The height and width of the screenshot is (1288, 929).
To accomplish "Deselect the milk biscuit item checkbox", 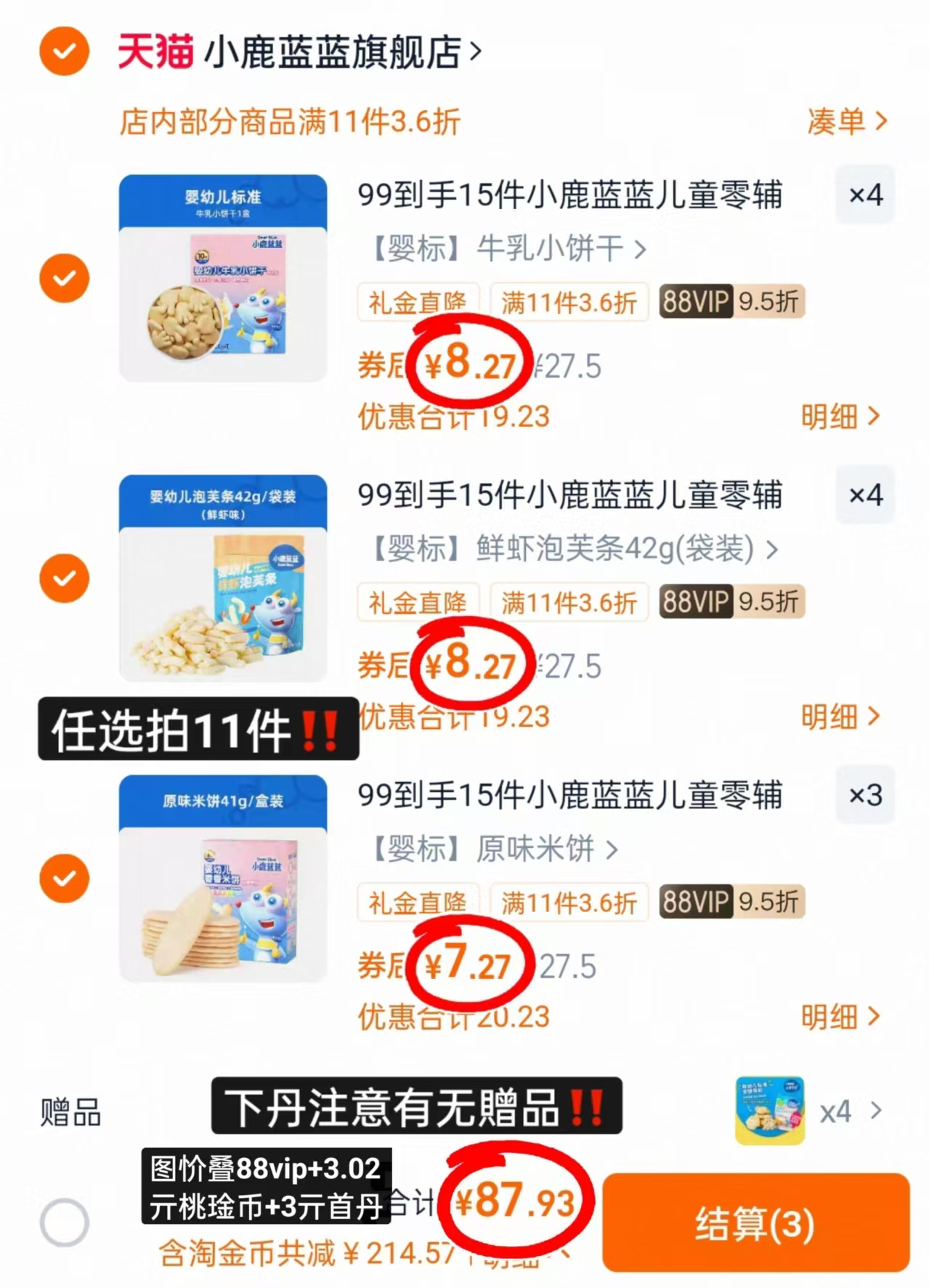I will (x=64, y=278).
